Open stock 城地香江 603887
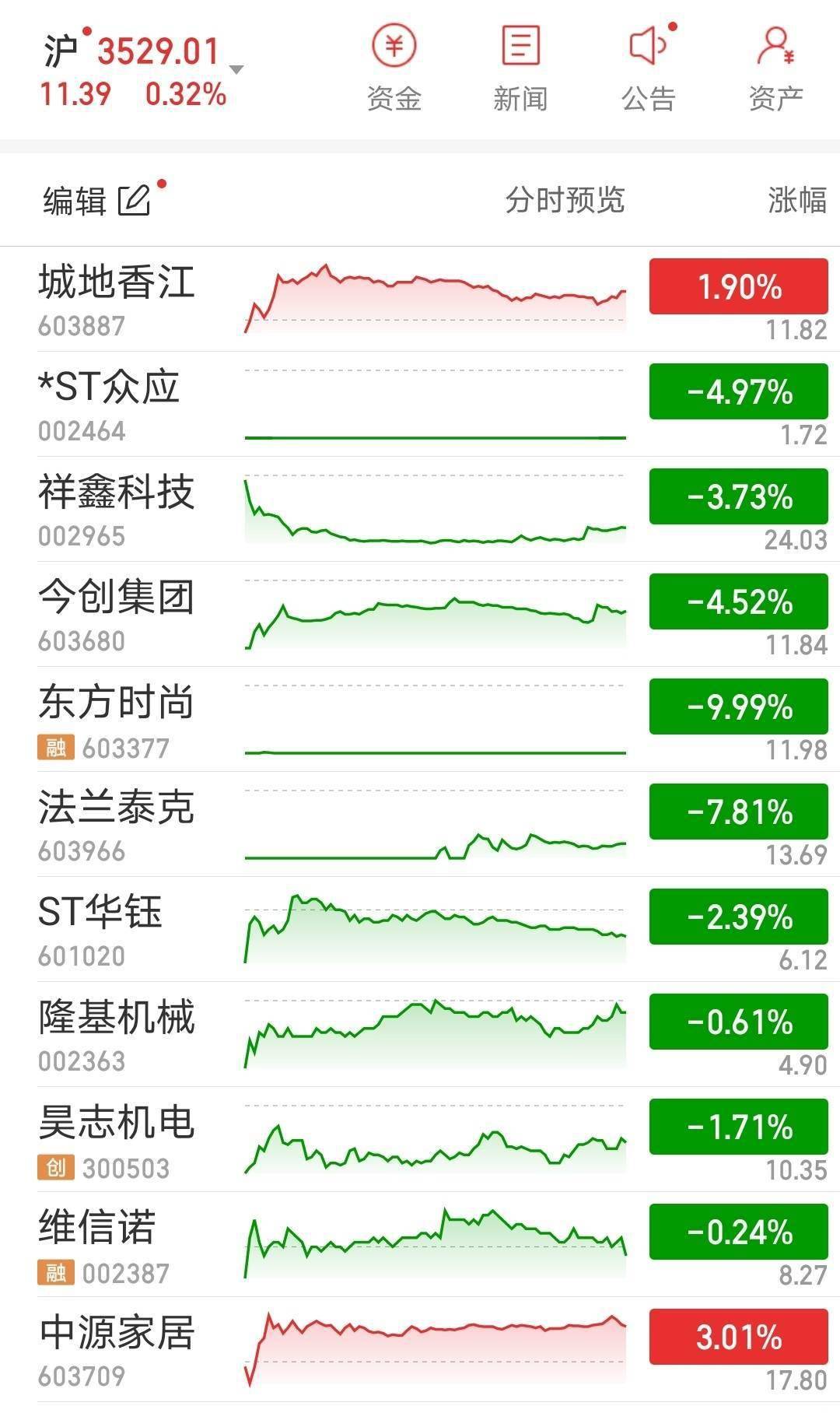This screenshot has height=1413, width=840. (420, 299)
